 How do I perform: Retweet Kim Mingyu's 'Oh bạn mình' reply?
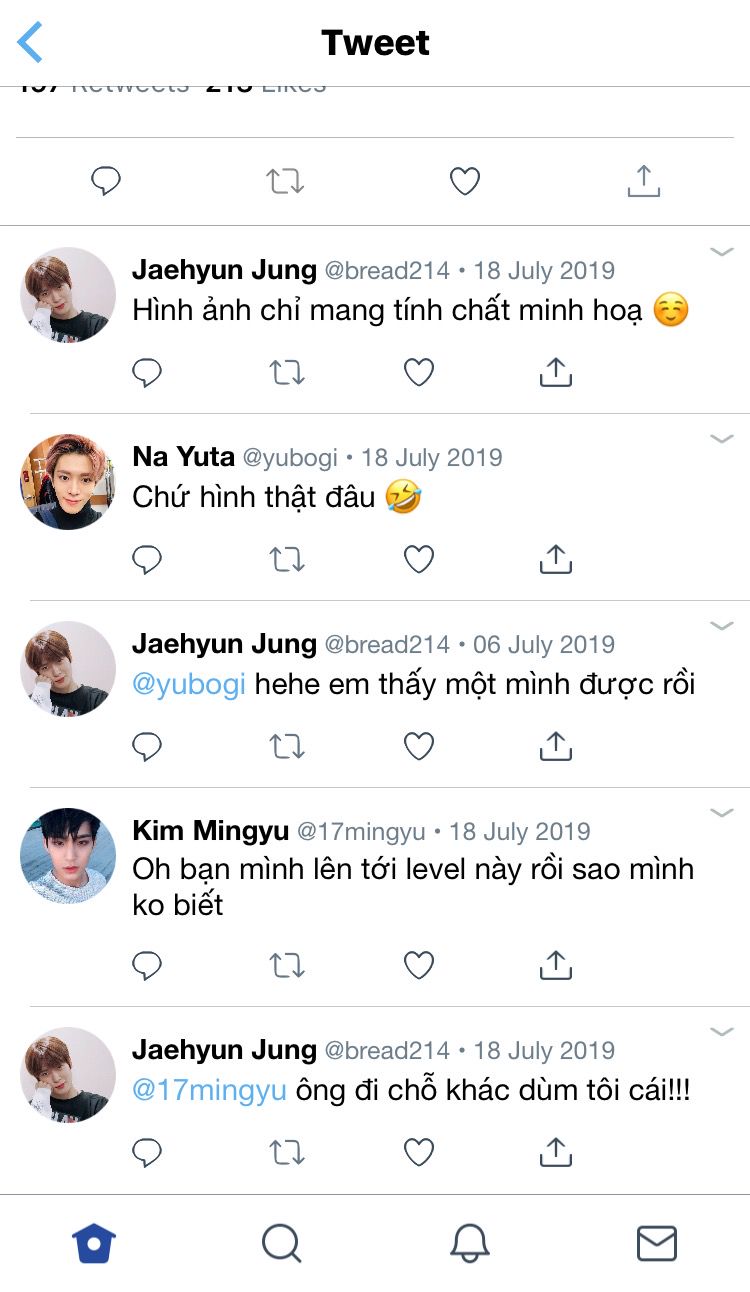(287, 965)
